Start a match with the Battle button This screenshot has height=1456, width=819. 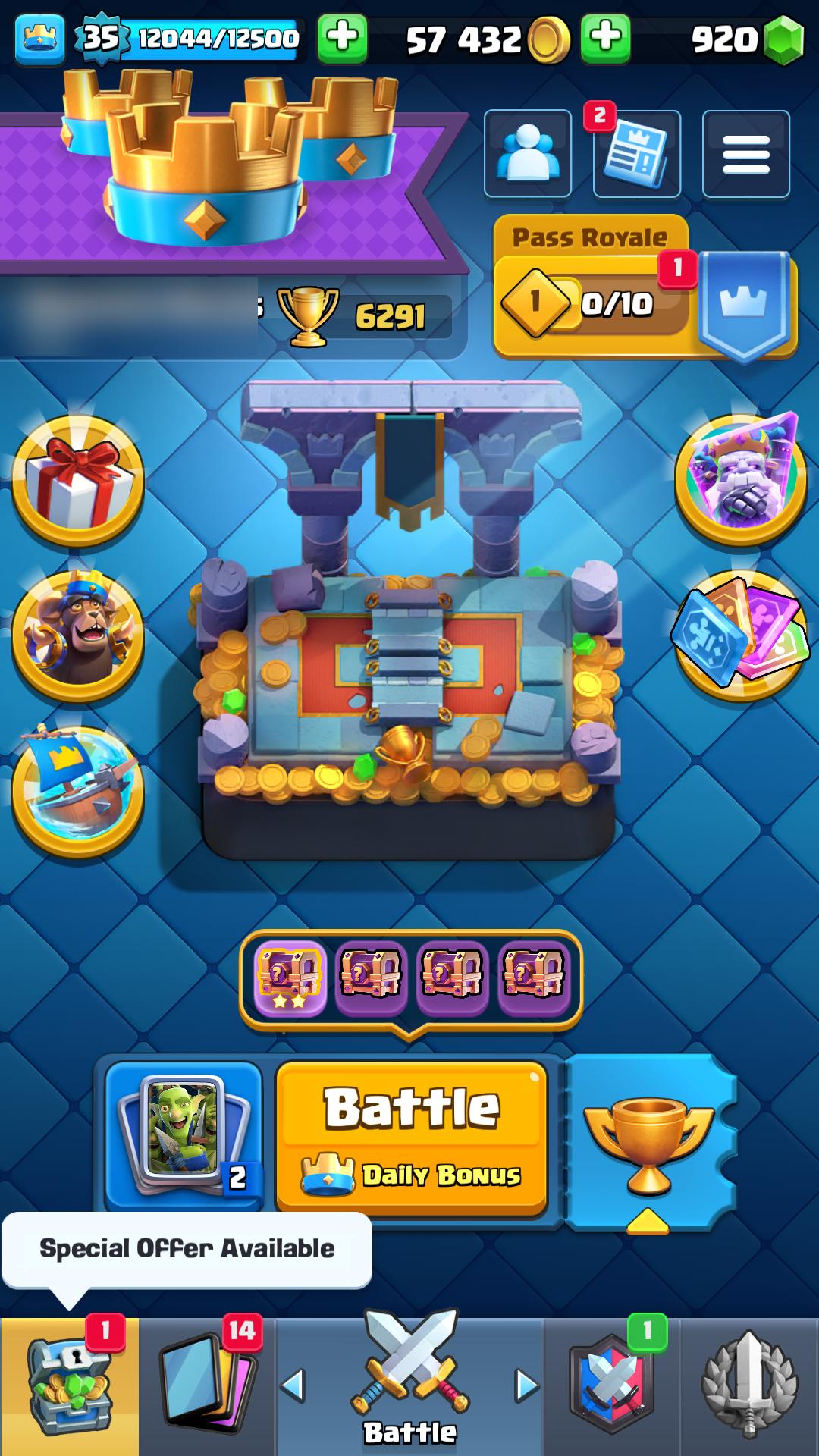tap(412, 1137)
